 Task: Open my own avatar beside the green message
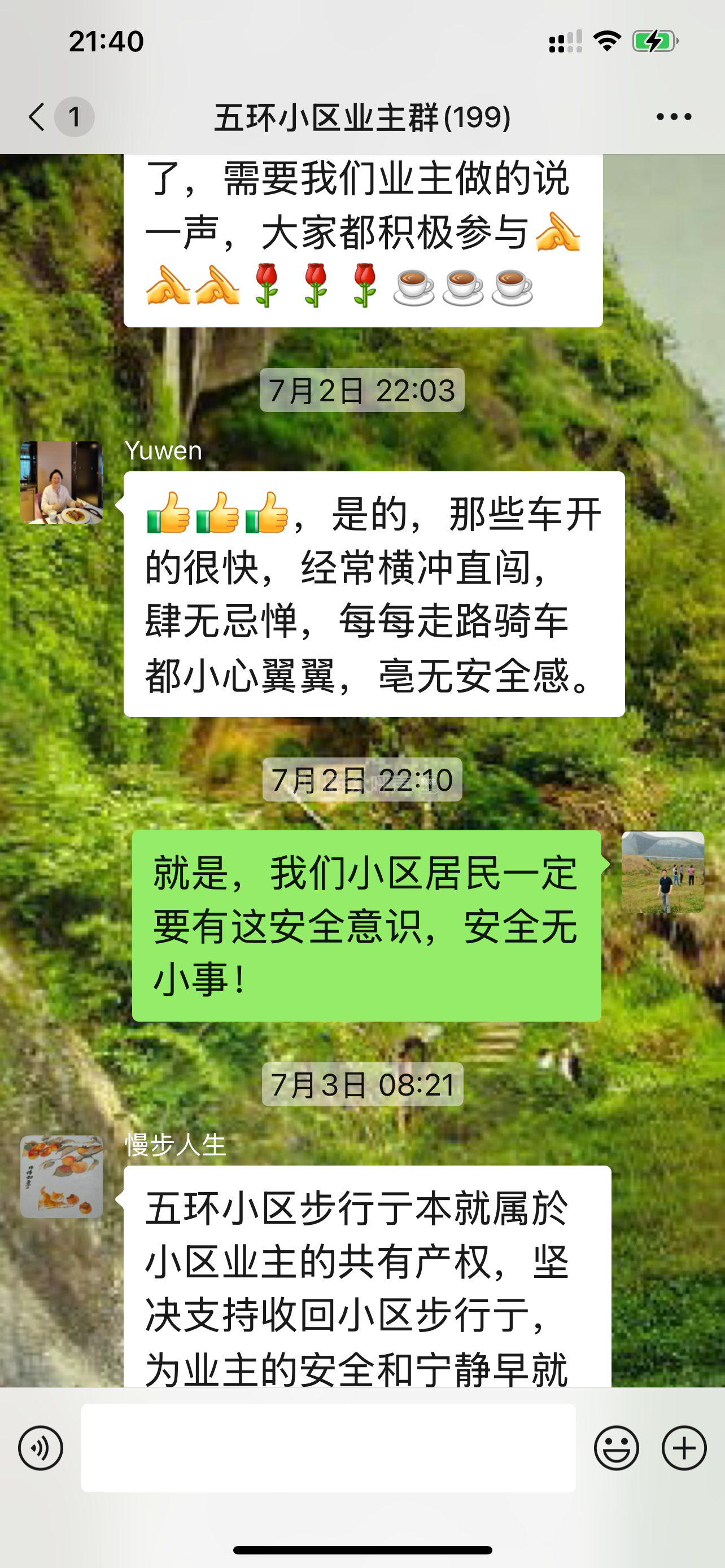coord(662,871)
